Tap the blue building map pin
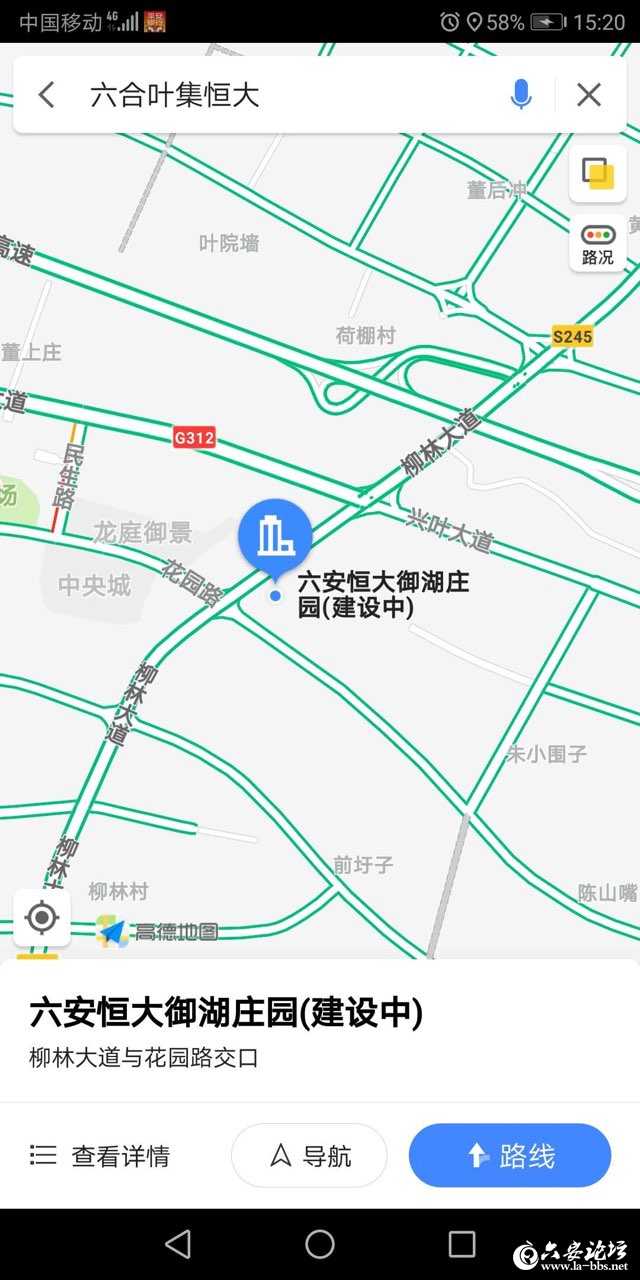Viewport: 640px width, 1280px height. coord(275,537)
